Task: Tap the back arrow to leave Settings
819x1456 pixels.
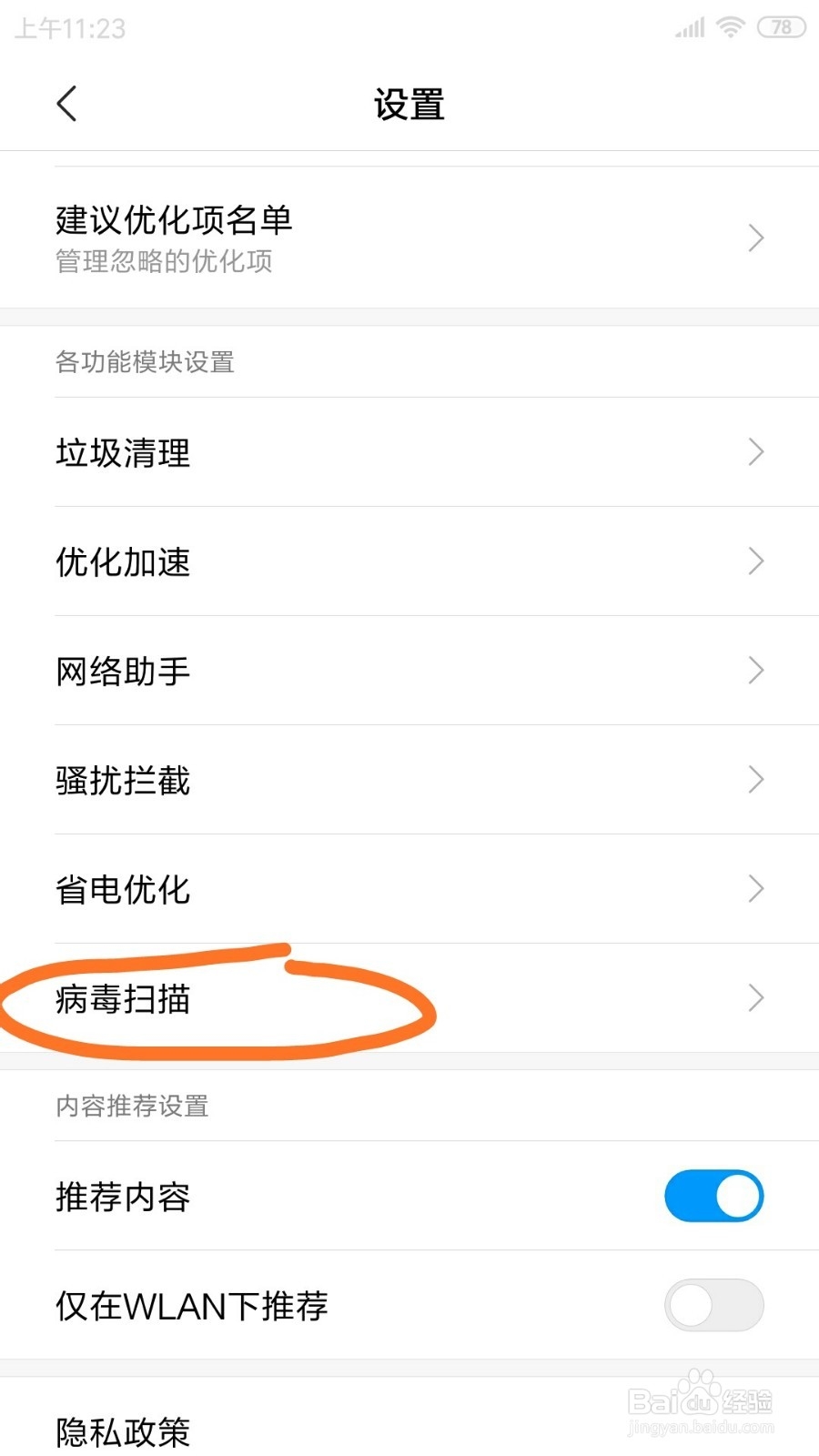Action: pos(66,103)
